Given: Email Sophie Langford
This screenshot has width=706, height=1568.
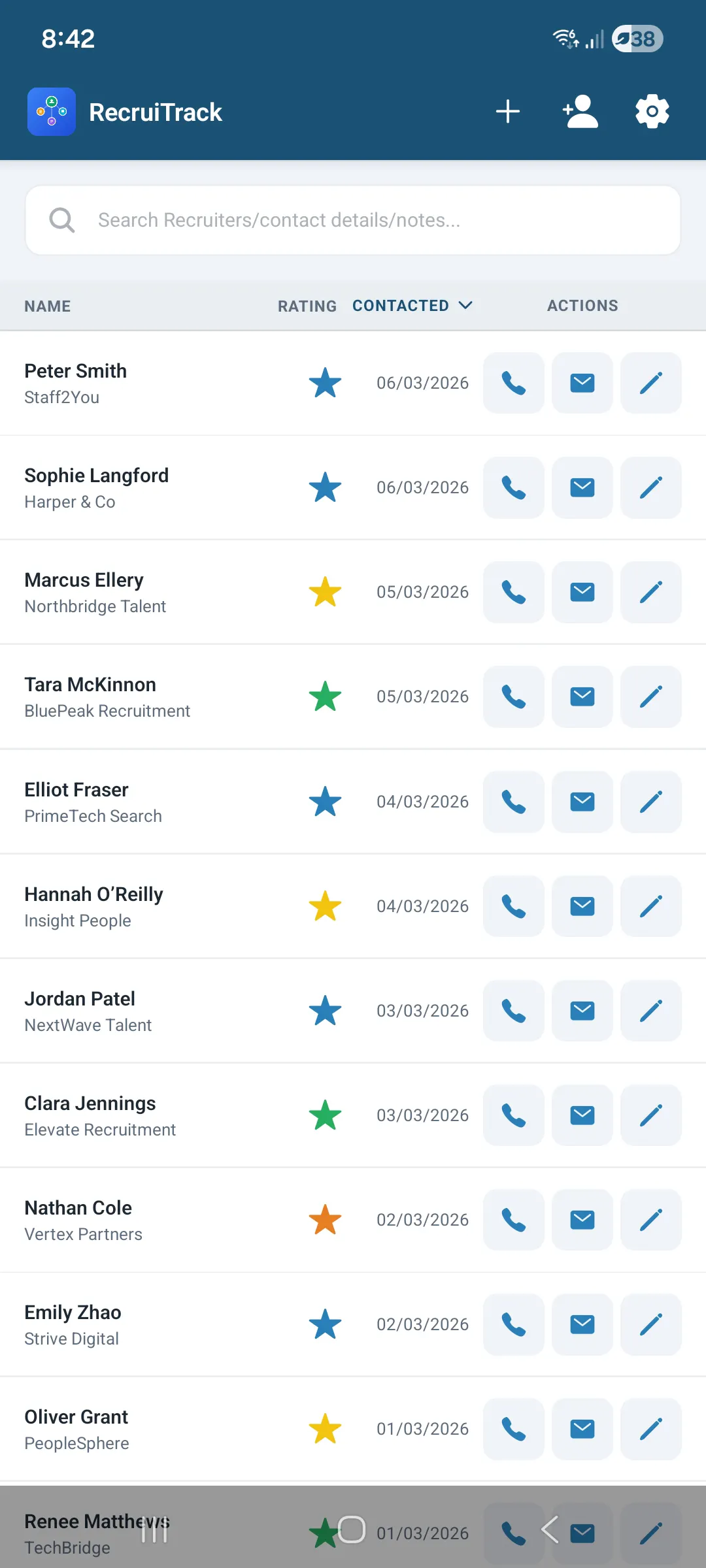Looking at the screenshot, I should pyautogui.click(x=582, y=487).
